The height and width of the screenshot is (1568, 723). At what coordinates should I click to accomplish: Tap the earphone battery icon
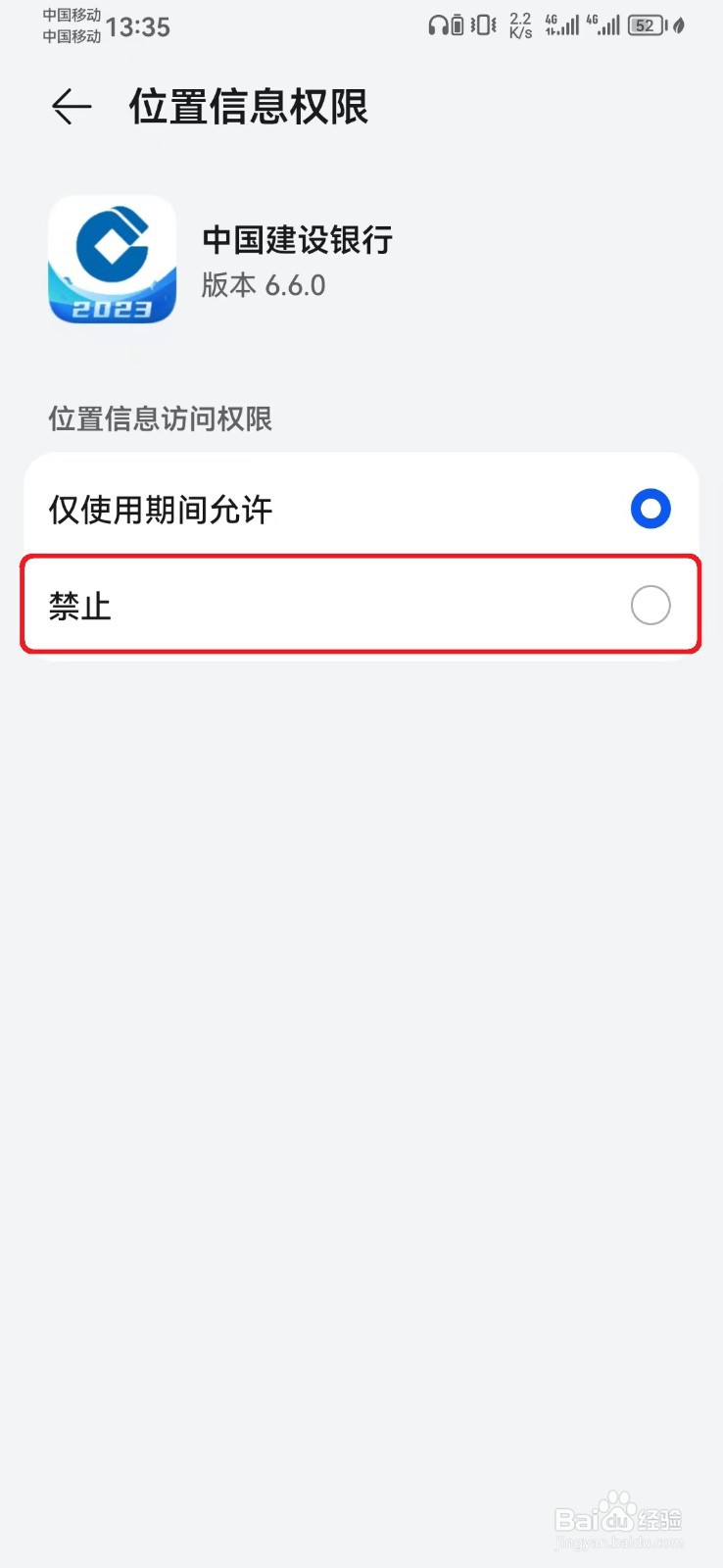click(458, 24)
